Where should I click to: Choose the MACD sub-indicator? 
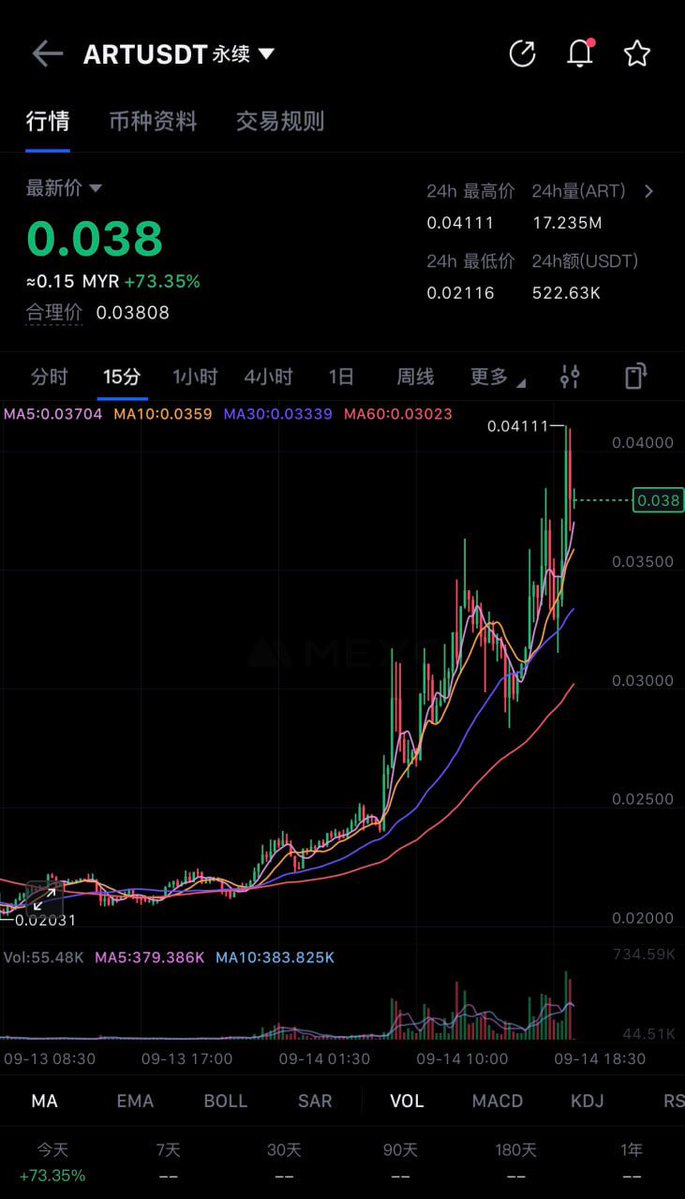(497, 1100)
